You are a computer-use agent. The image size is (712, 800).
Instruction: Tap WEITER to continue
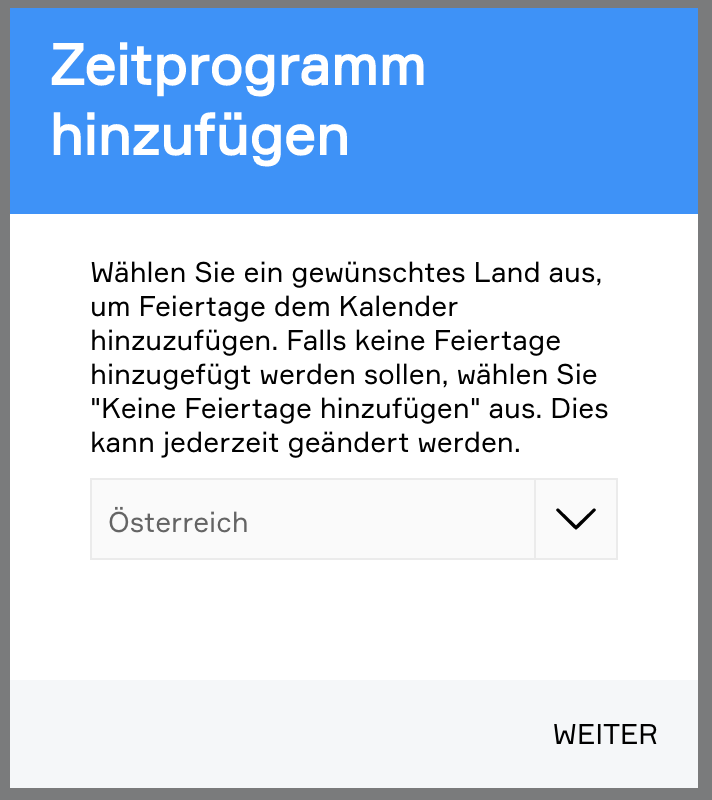pos(605,735)
